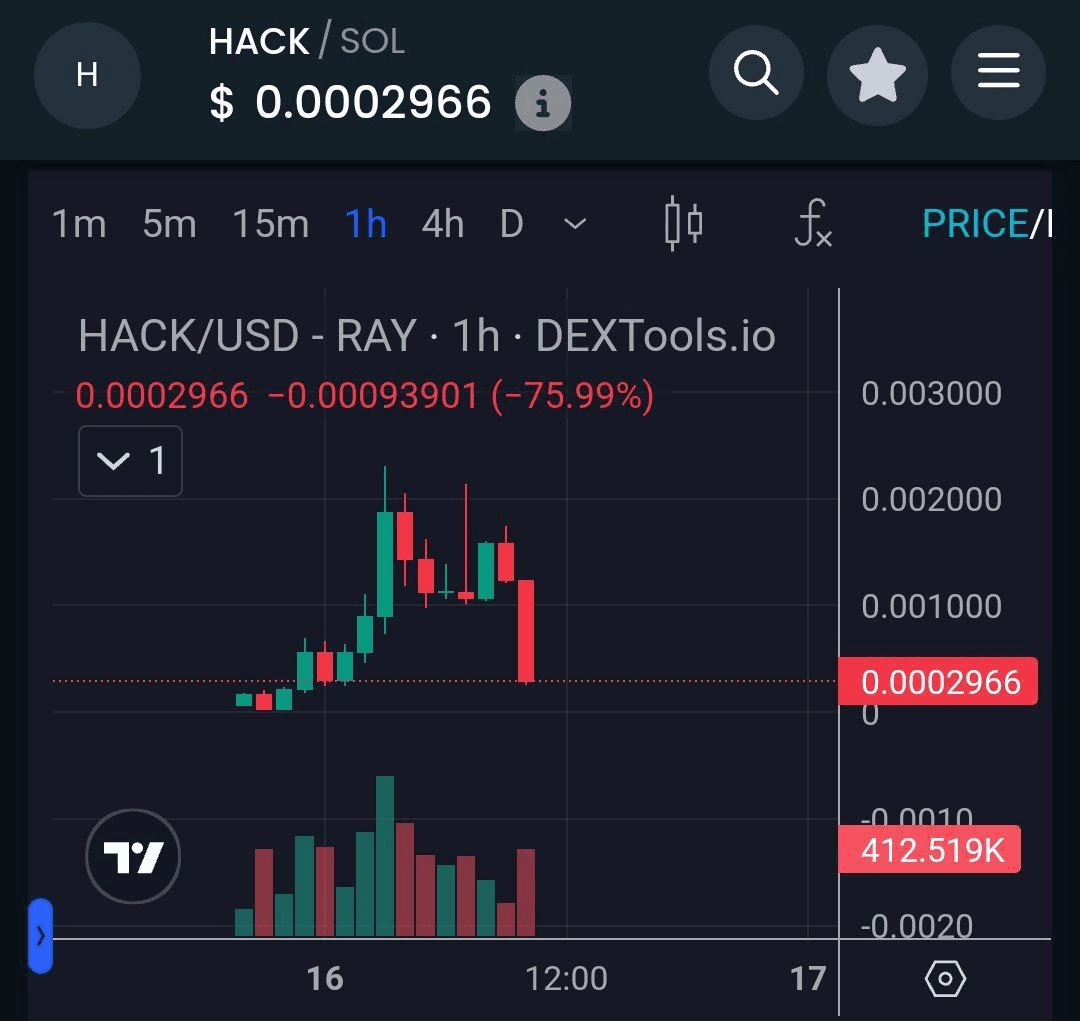Expand the blue side panel handle

40,936
